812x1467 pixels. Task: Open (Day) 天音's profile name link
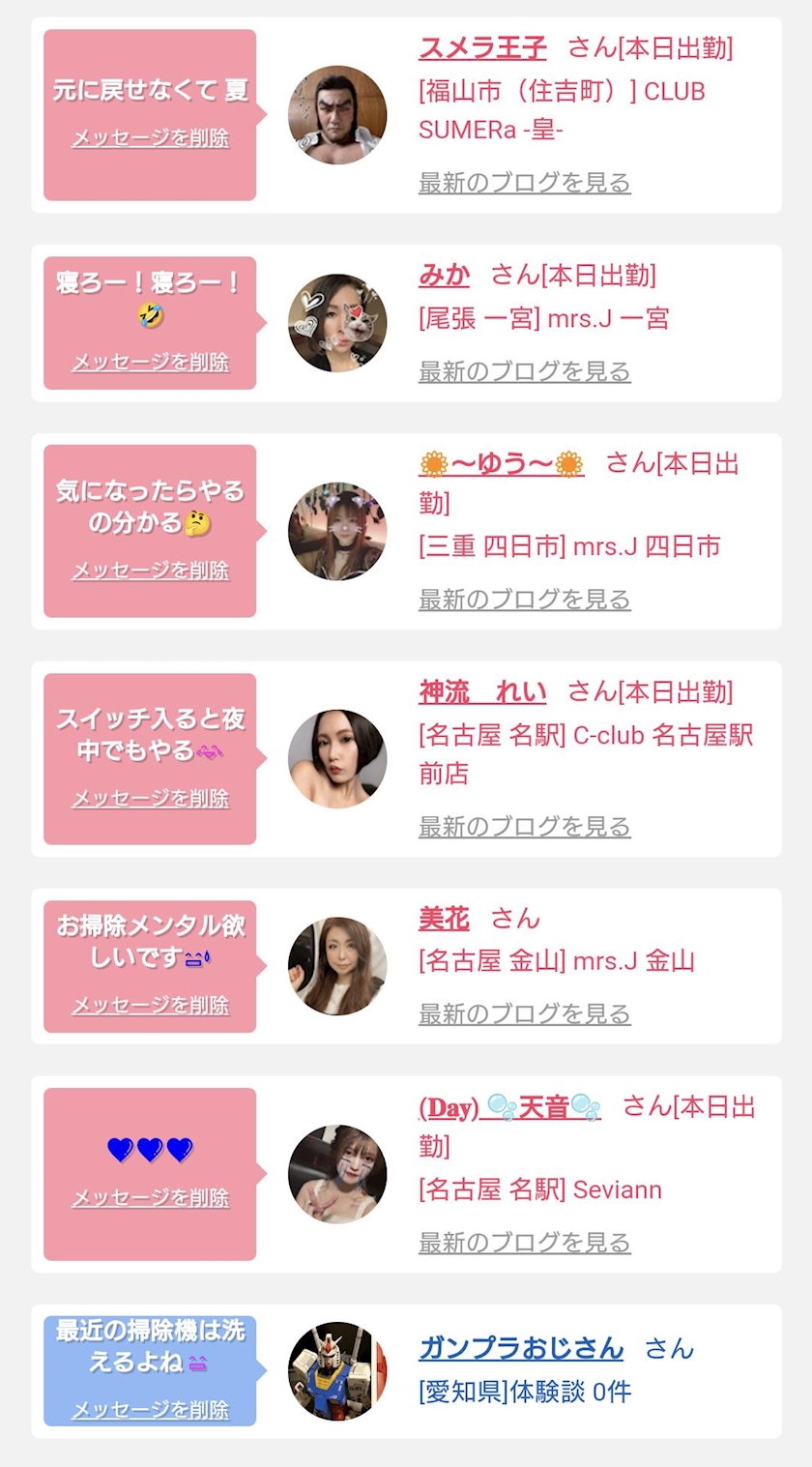(x=509, y=1108)
